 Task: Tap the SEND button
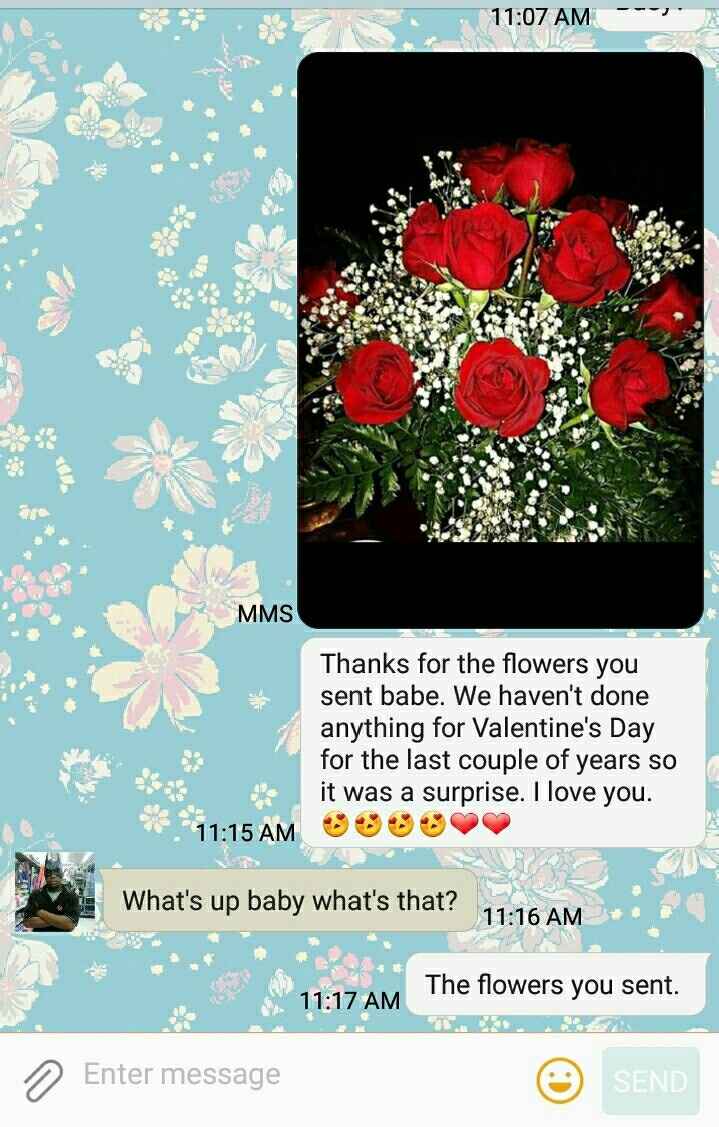pyautogui.click(x=650, y=1081)
